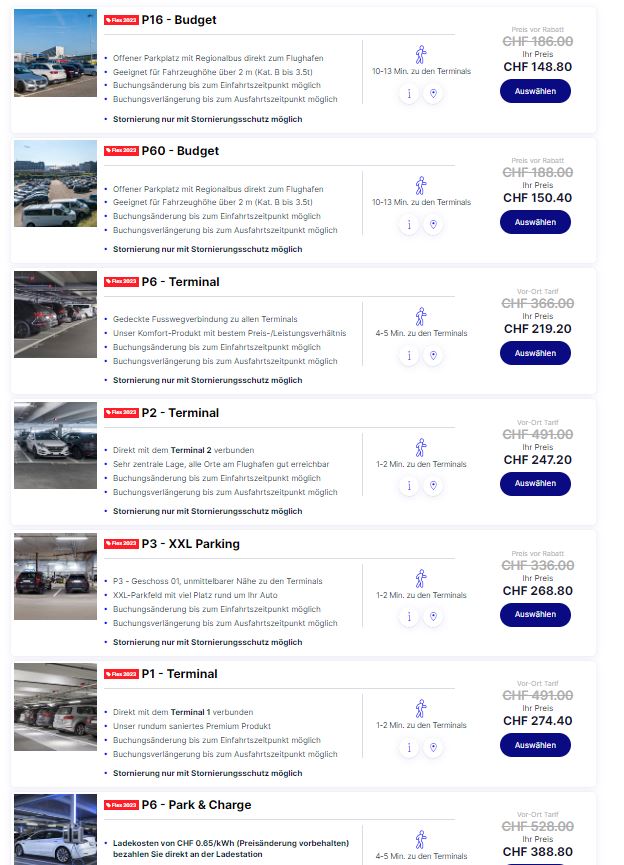This screenshot has width=624, height=865.
Task: Open info for P3 - XXL Parking
Action: tap(408, 617)
